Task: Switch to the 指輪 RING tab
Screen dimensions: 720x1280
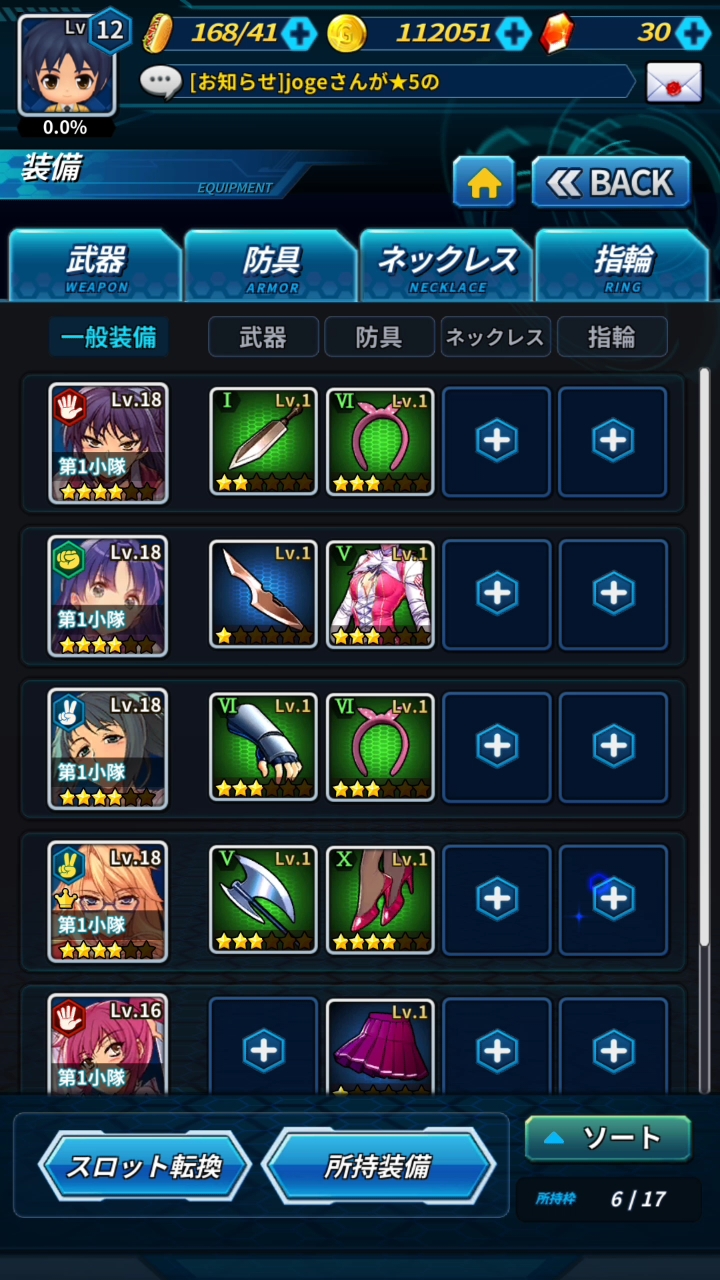Action: coord(623,267)
